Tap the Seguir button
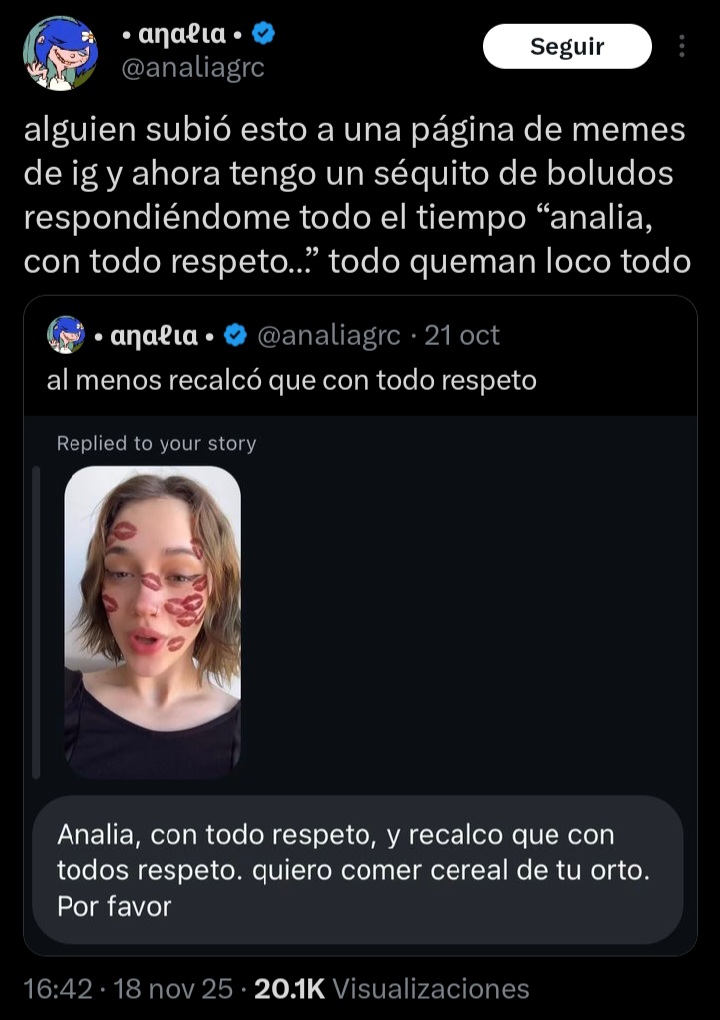Image resolution: width=720 pixels, height=1020 pixels. point(567,47)
